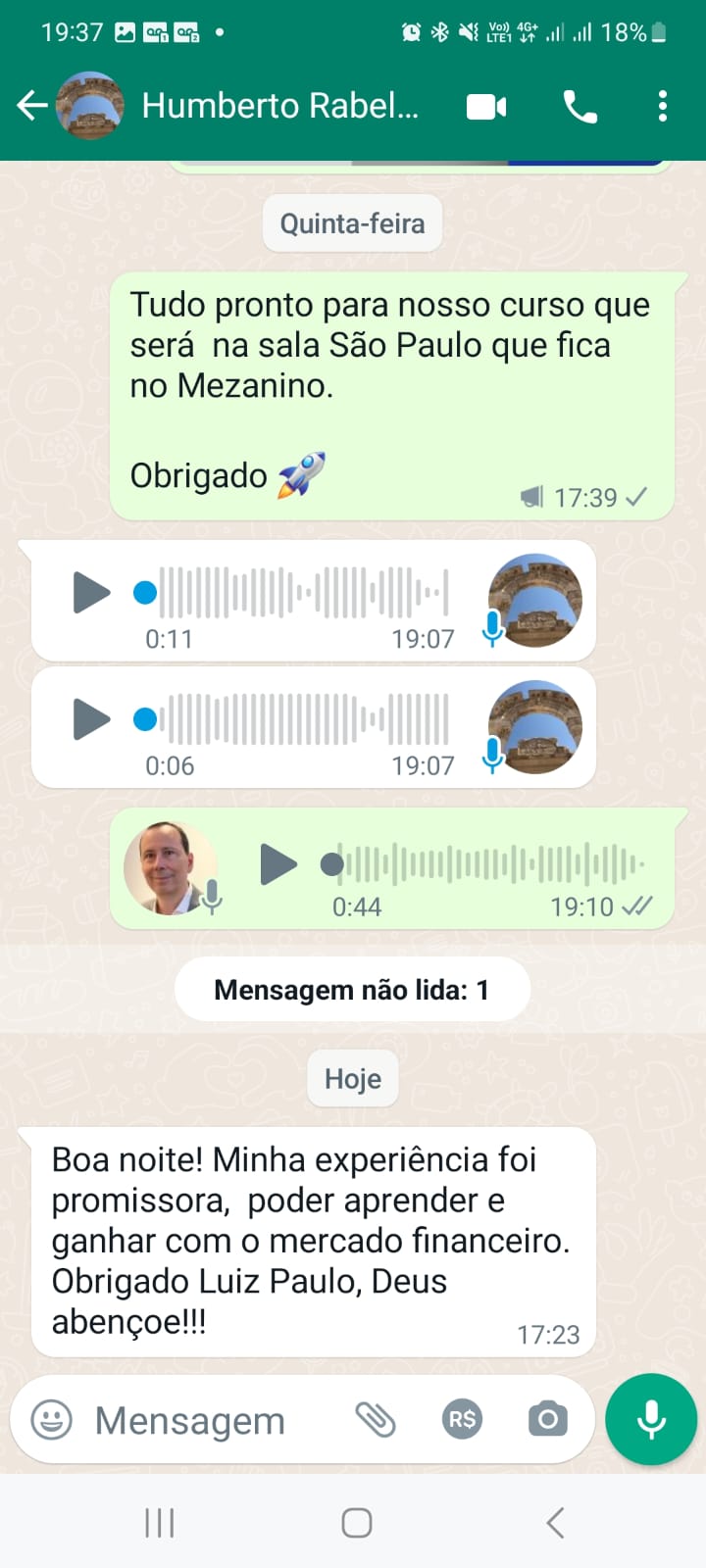706x1568 pixels.
Task: Open the recent apps view
Action: [x=159, y=1523]
